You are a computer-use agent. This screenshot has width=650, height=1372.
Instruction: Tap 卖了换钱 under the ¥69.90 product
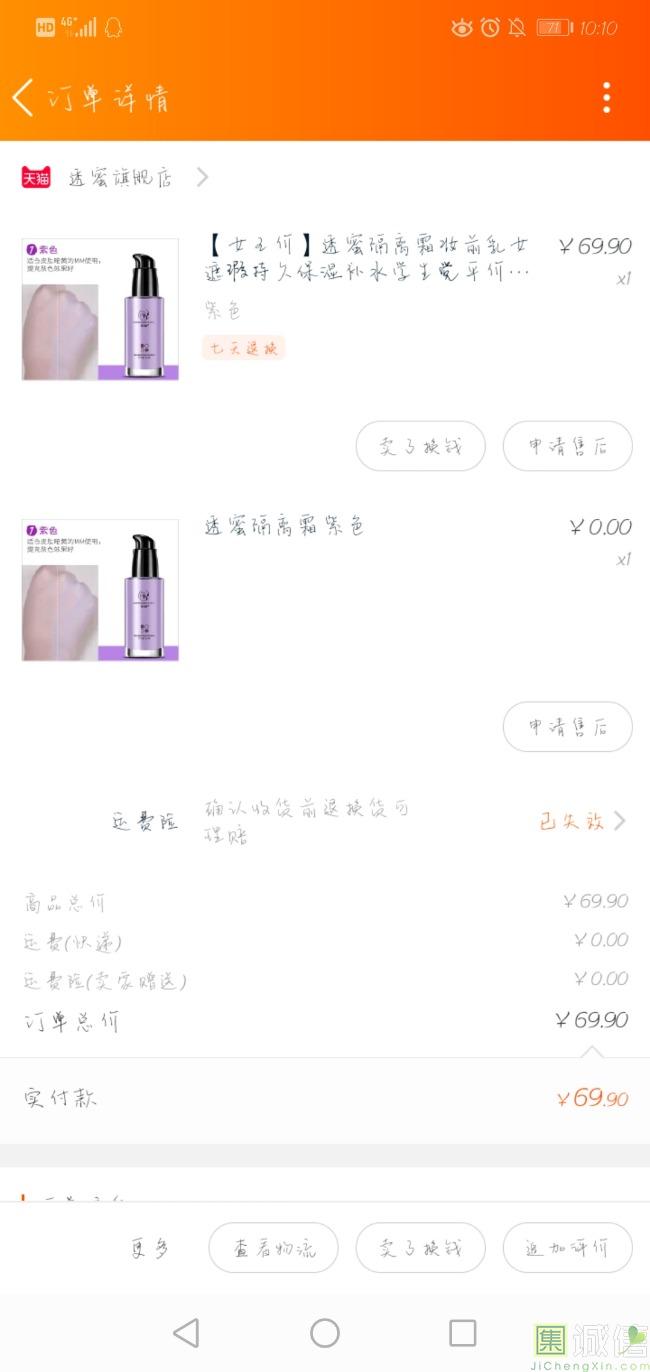click(420, 446)
